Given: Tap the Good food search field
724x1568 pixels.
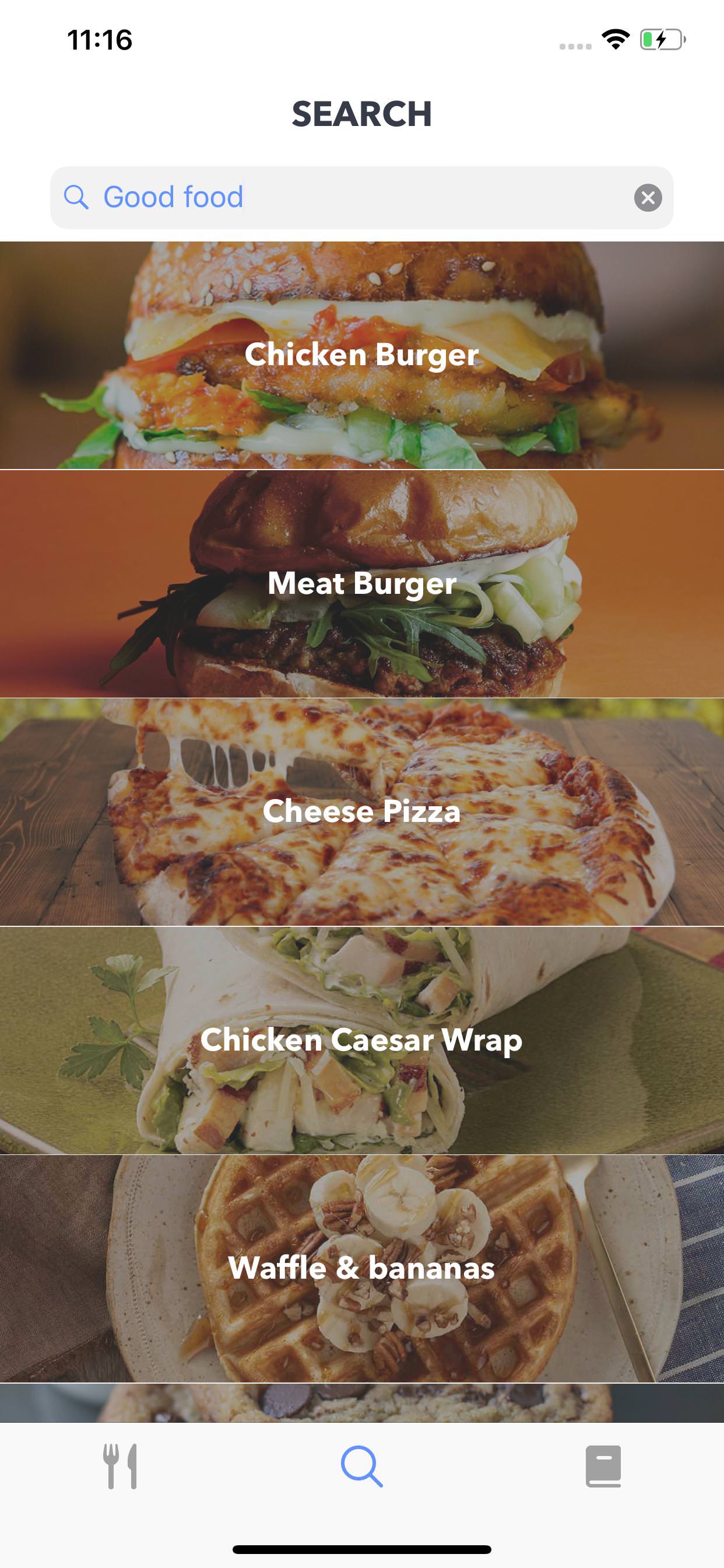Looking at the screenshot, I should click(x=353, y=198).
